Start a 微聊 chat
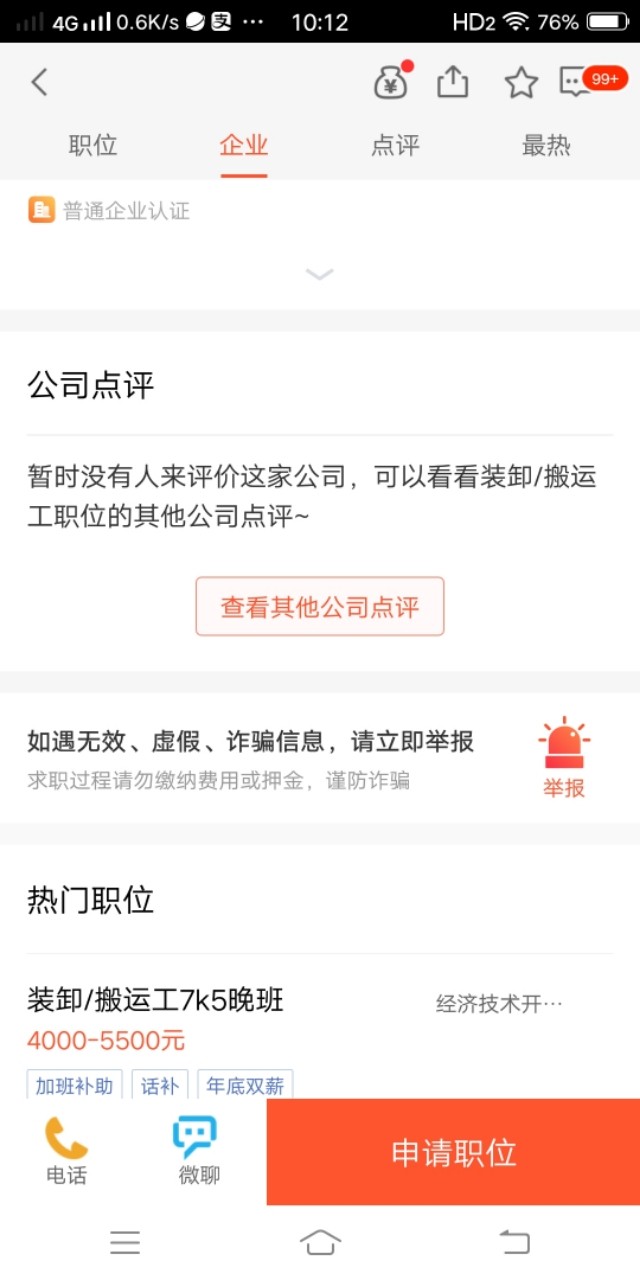The width and height of the screenshot is (640, 1280). [x=198, y=1151]
